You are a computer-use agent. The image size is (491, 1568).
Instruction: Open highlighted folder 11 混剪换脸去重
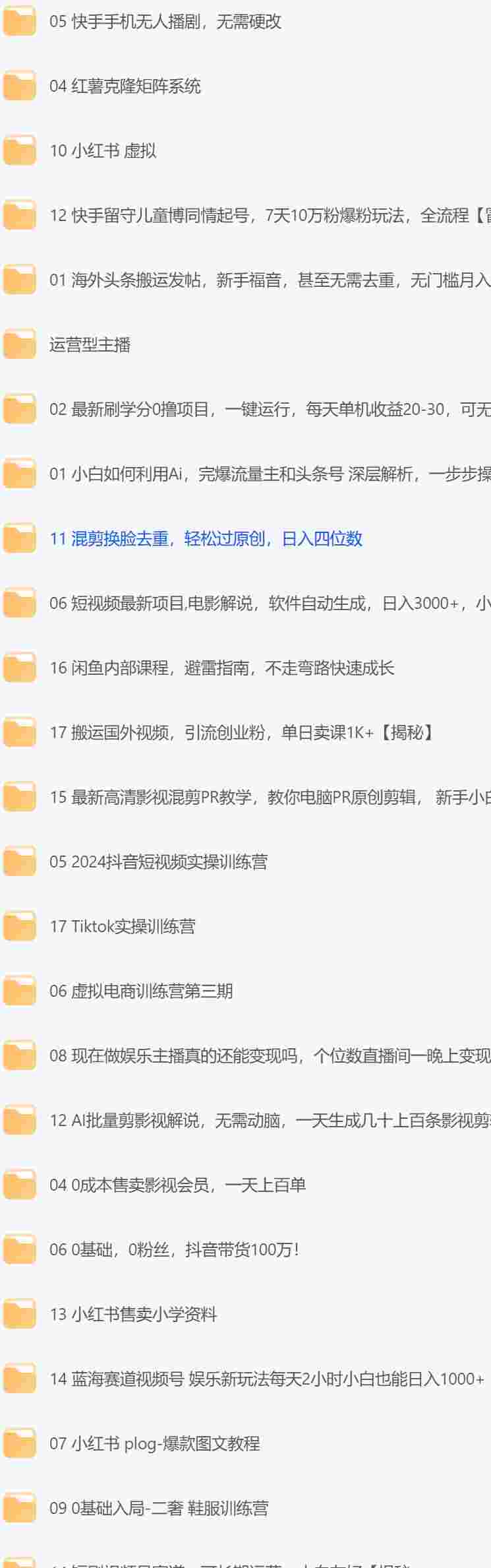coord(206,539)
